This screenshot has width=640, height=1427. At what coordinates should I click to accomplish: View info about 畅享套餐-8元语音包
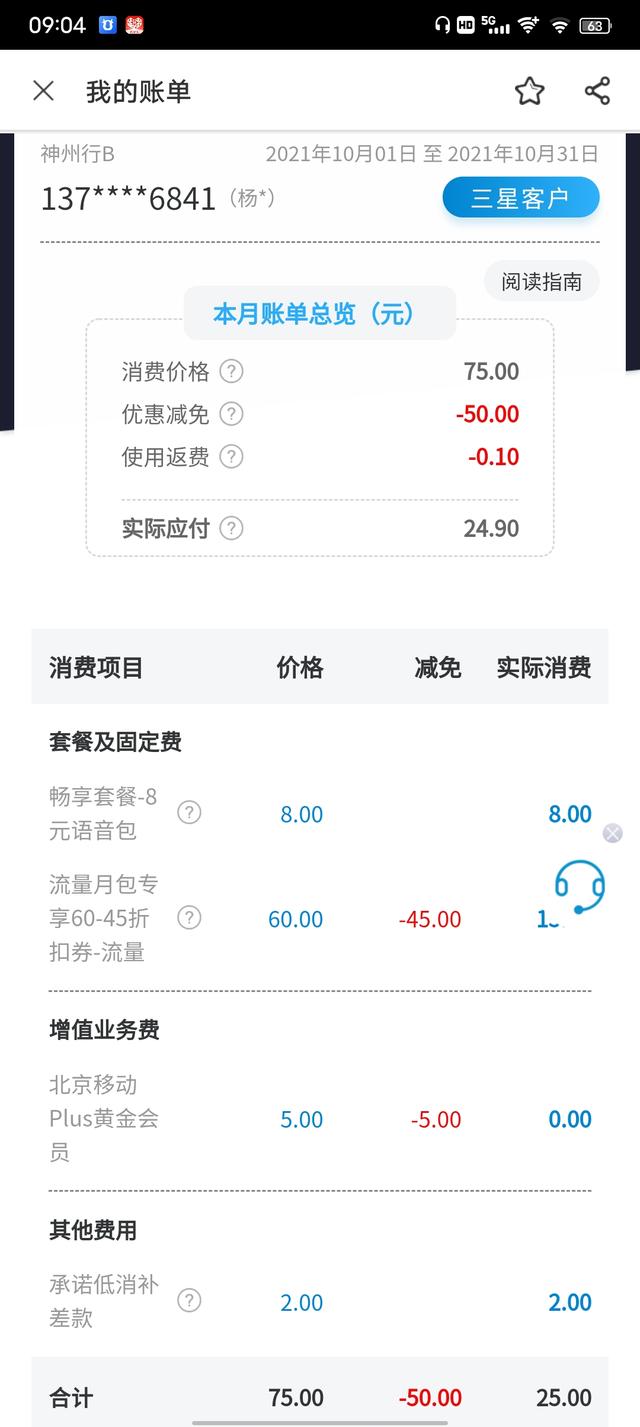[189, 813]
